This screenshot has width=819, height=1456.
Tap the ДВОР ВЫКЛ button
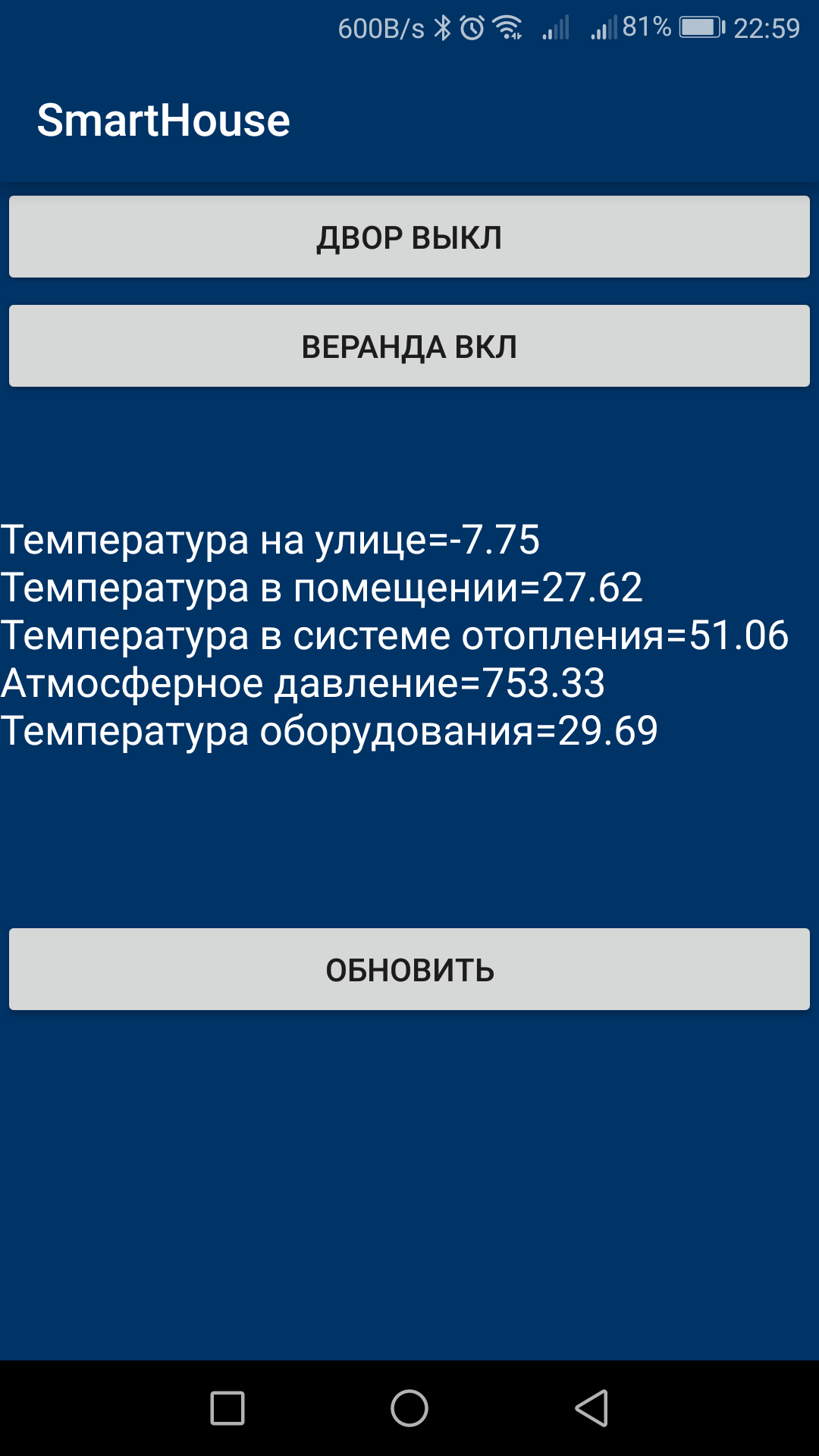[409, 237]
